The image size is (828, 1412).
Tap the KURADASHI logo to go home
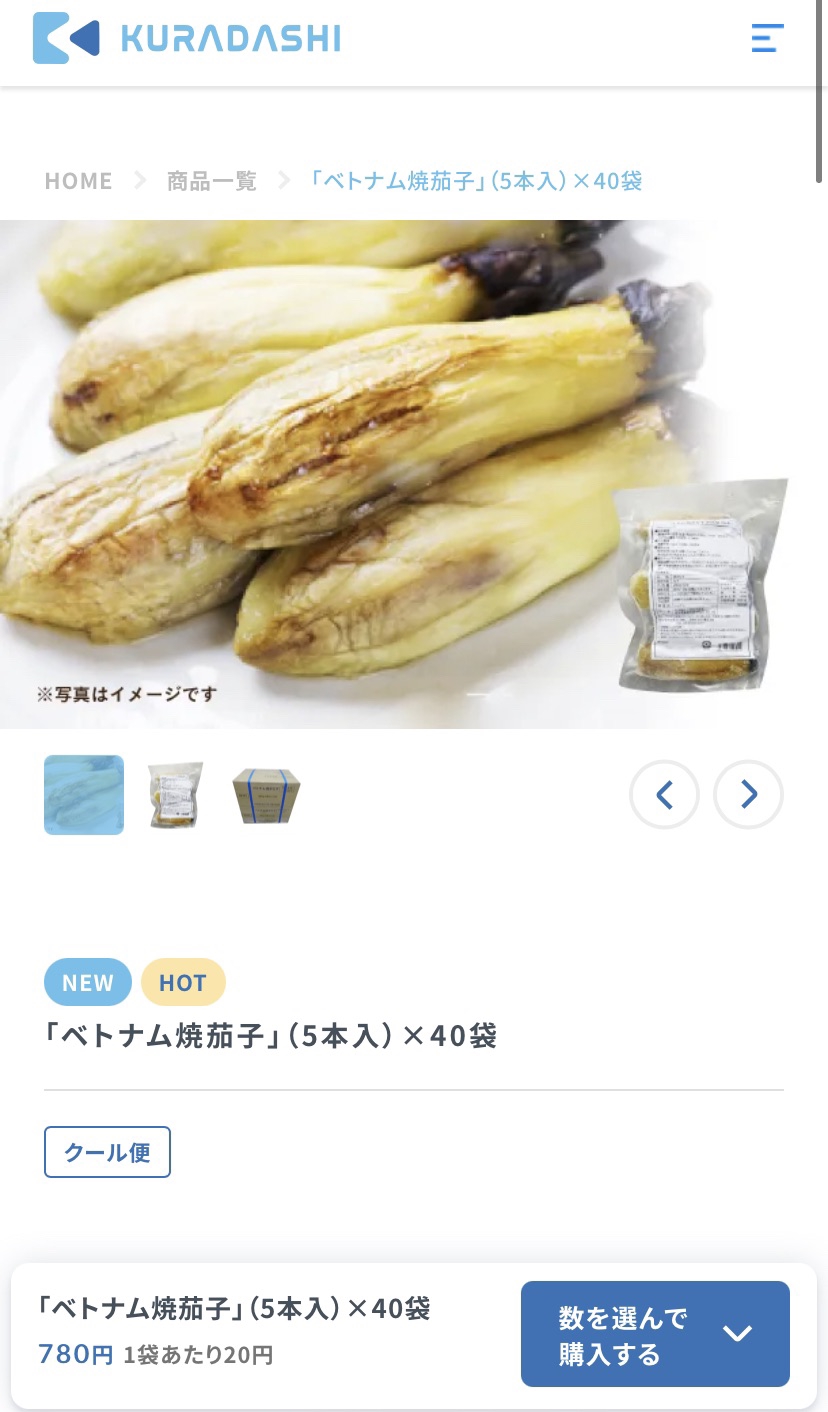point(187,38)
